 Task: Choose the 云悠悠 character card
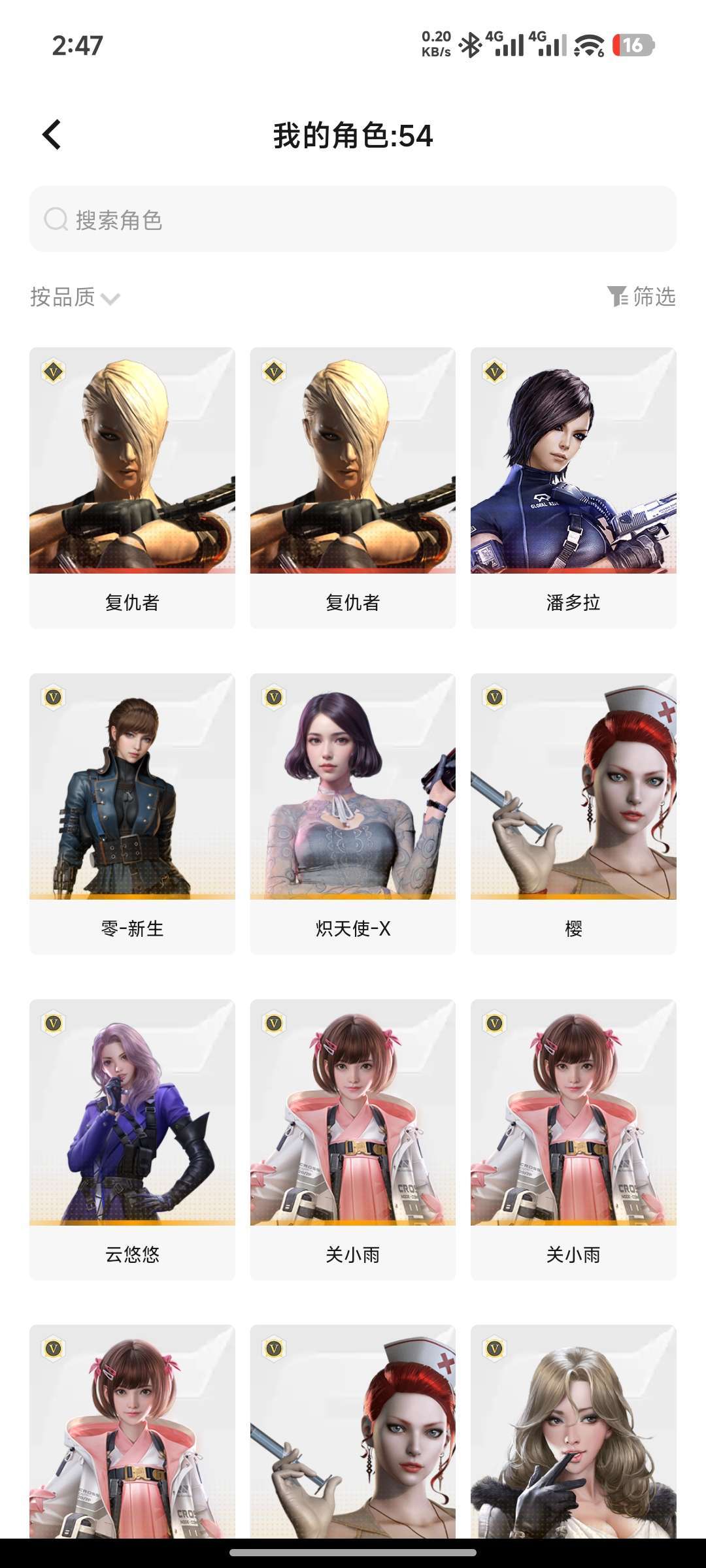coord(132,1139)
